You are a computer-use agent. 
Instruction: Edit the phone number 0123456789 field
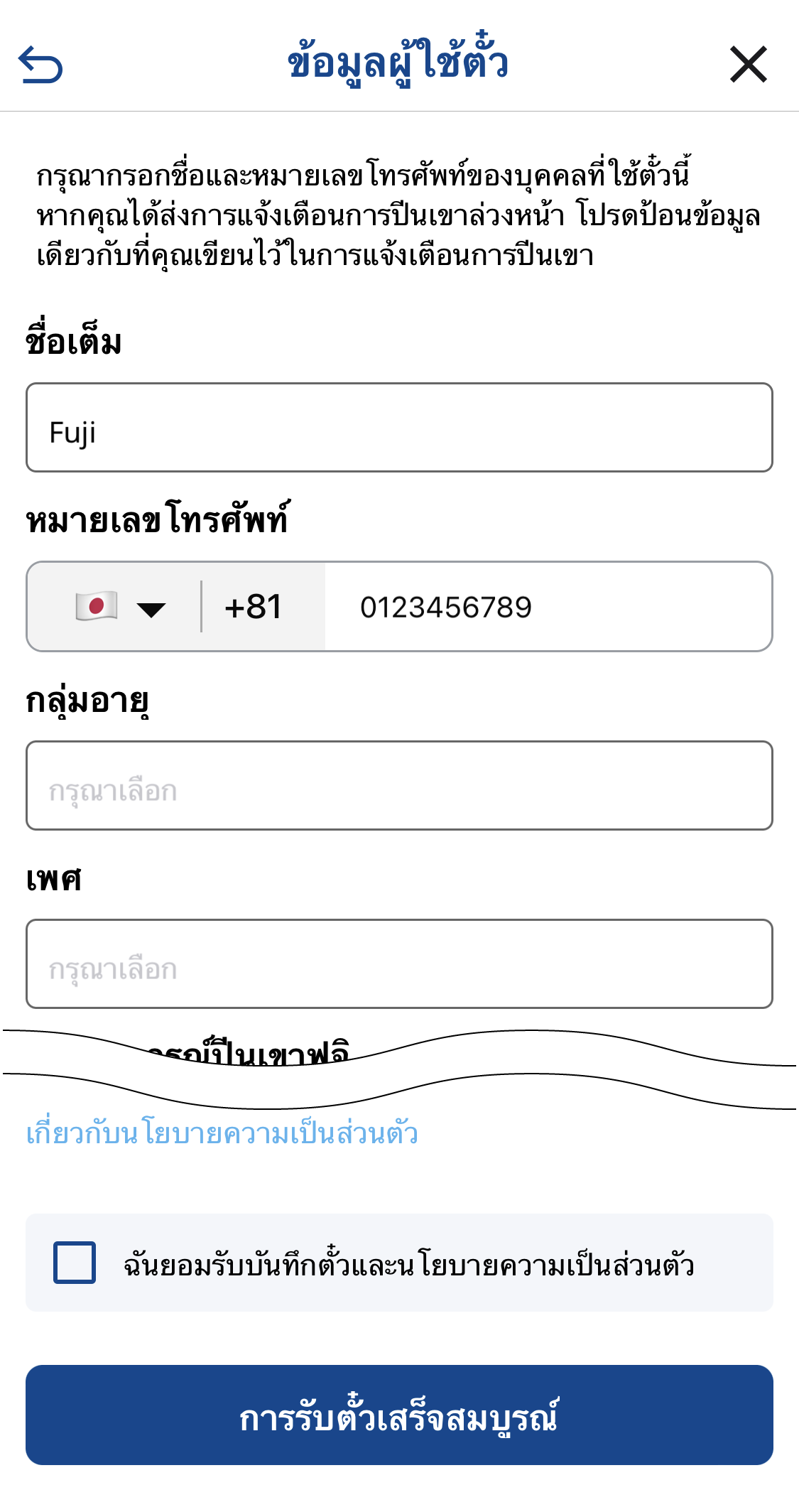(548, 607)
